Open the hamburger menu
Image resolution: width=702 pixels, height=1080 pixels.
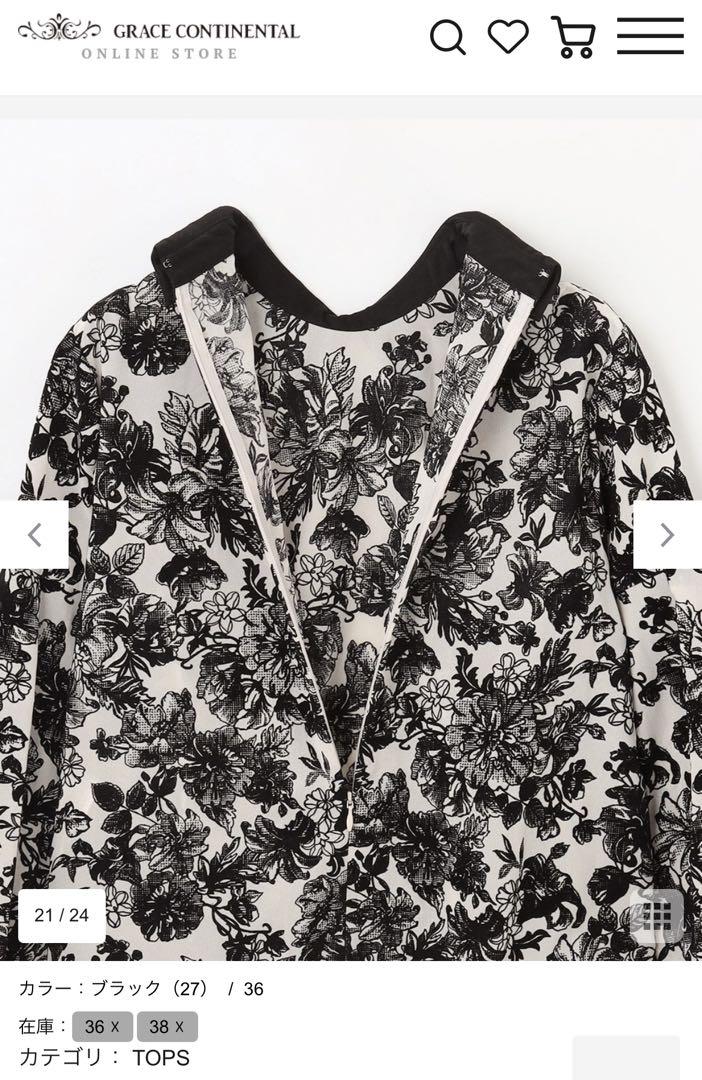point(650,37)
